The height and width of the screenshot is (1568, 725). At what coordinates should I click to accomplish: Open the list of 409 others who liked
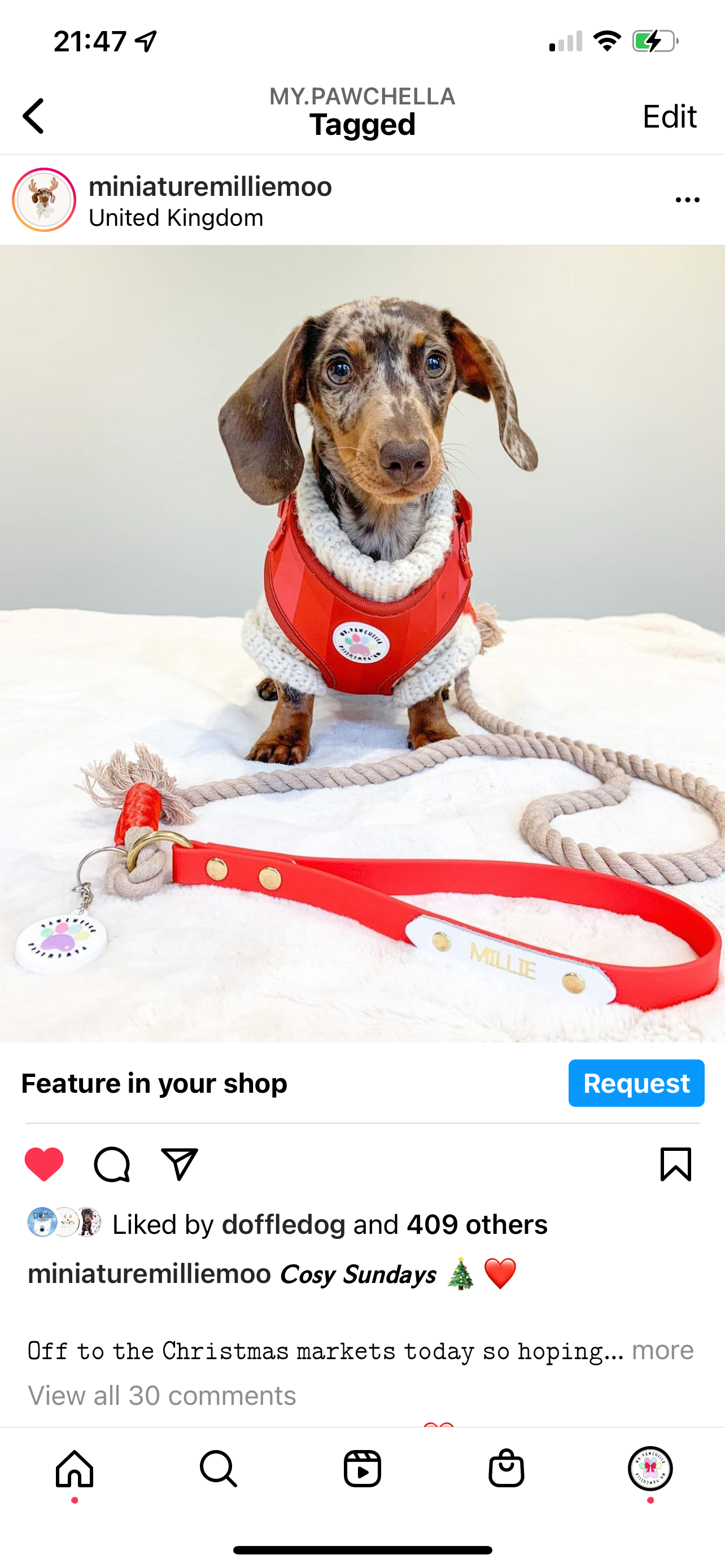click(477, 1224)
